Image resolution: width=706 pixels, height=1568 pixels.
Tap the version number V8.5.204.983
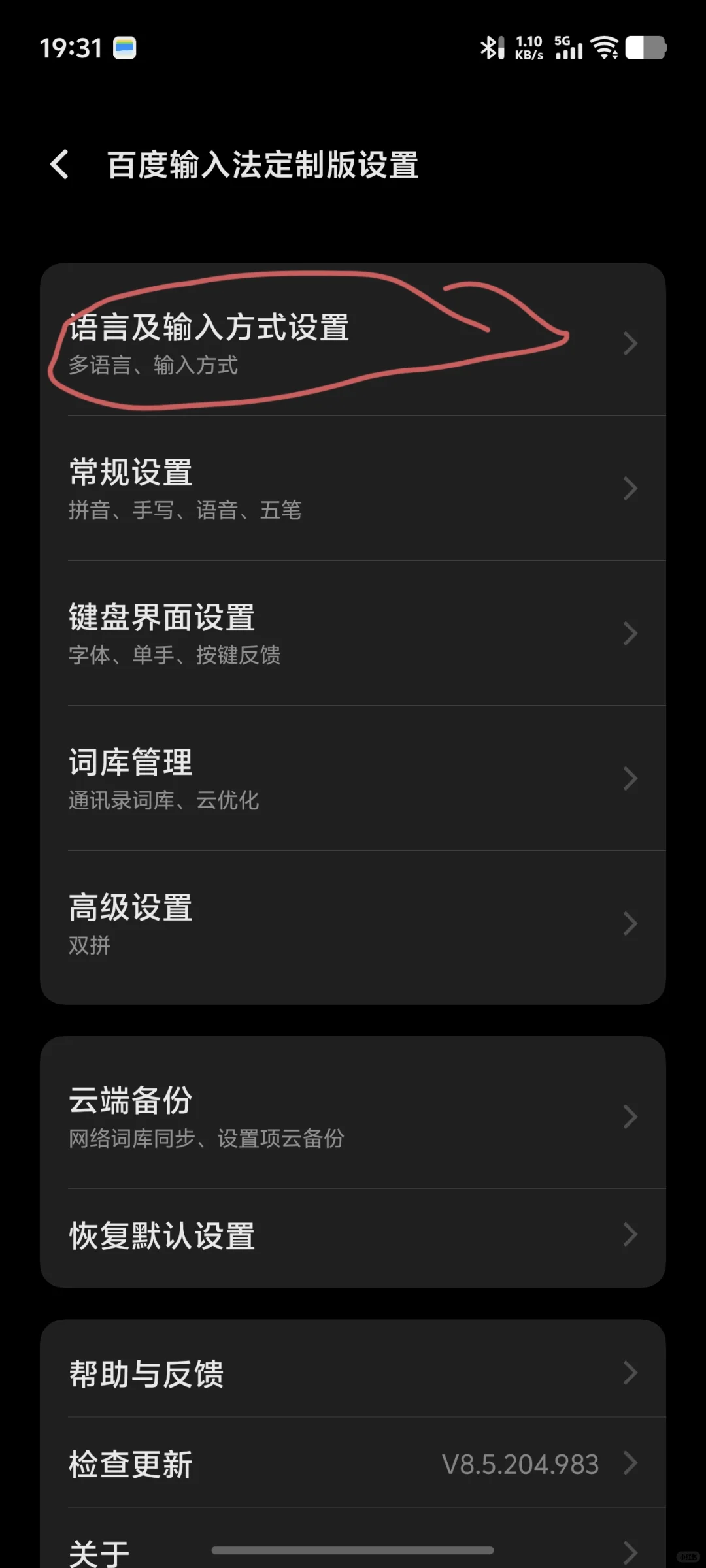[520, 1464]
